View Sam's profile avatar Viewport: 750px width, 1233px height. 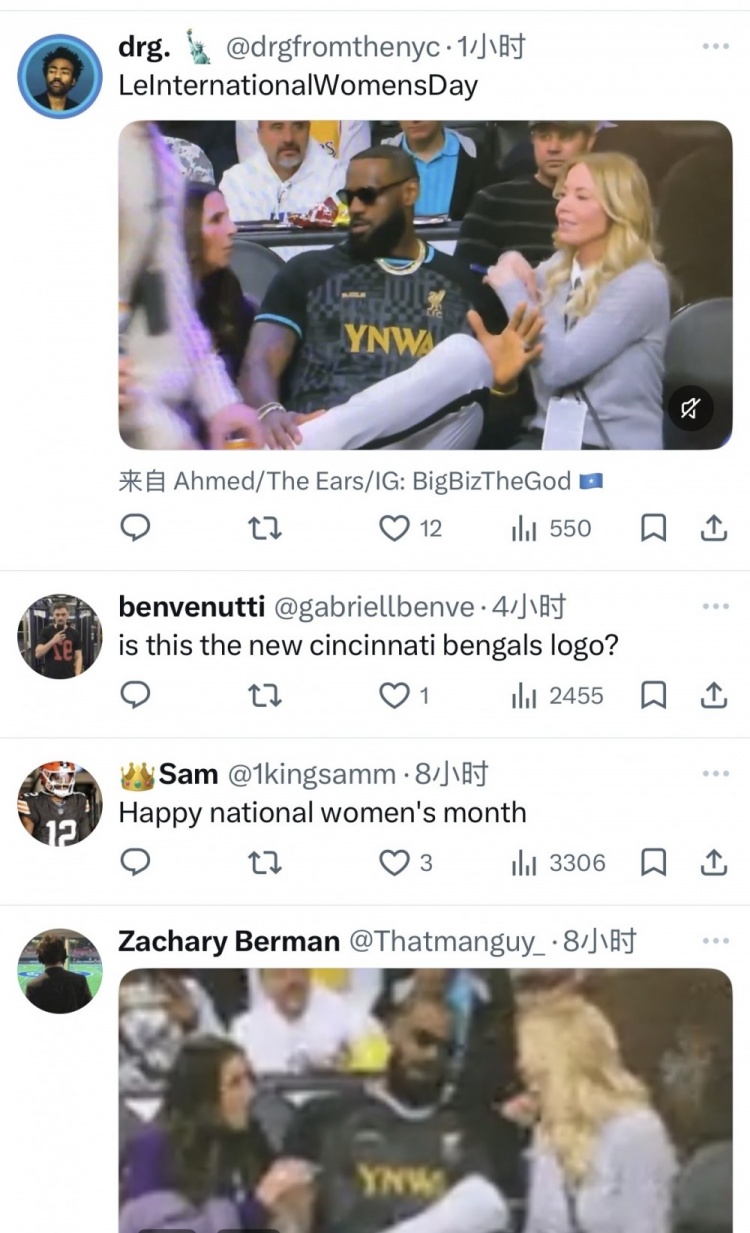point(60,803)
